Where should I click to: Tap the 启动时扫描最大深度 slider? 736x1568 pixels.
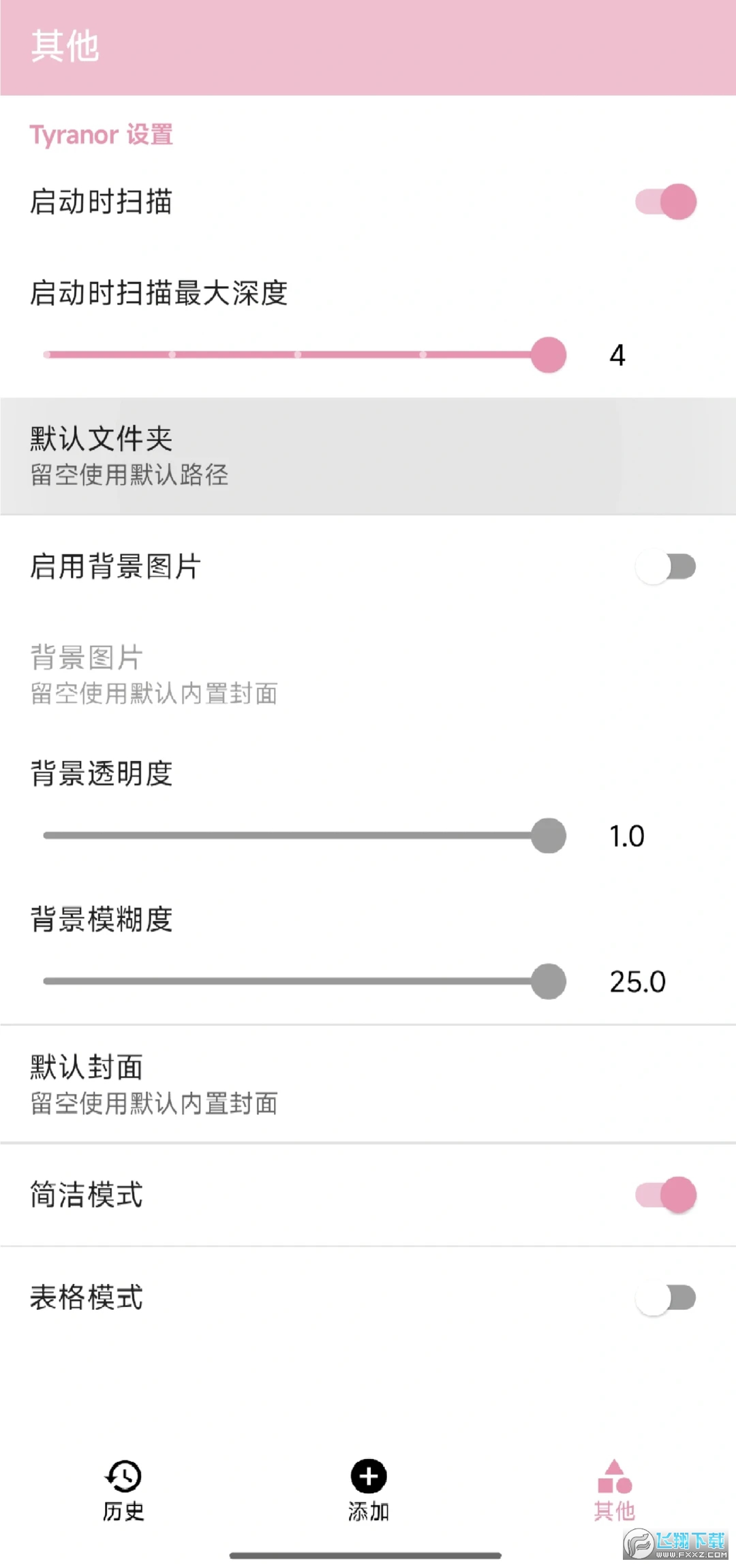(304, 355)
